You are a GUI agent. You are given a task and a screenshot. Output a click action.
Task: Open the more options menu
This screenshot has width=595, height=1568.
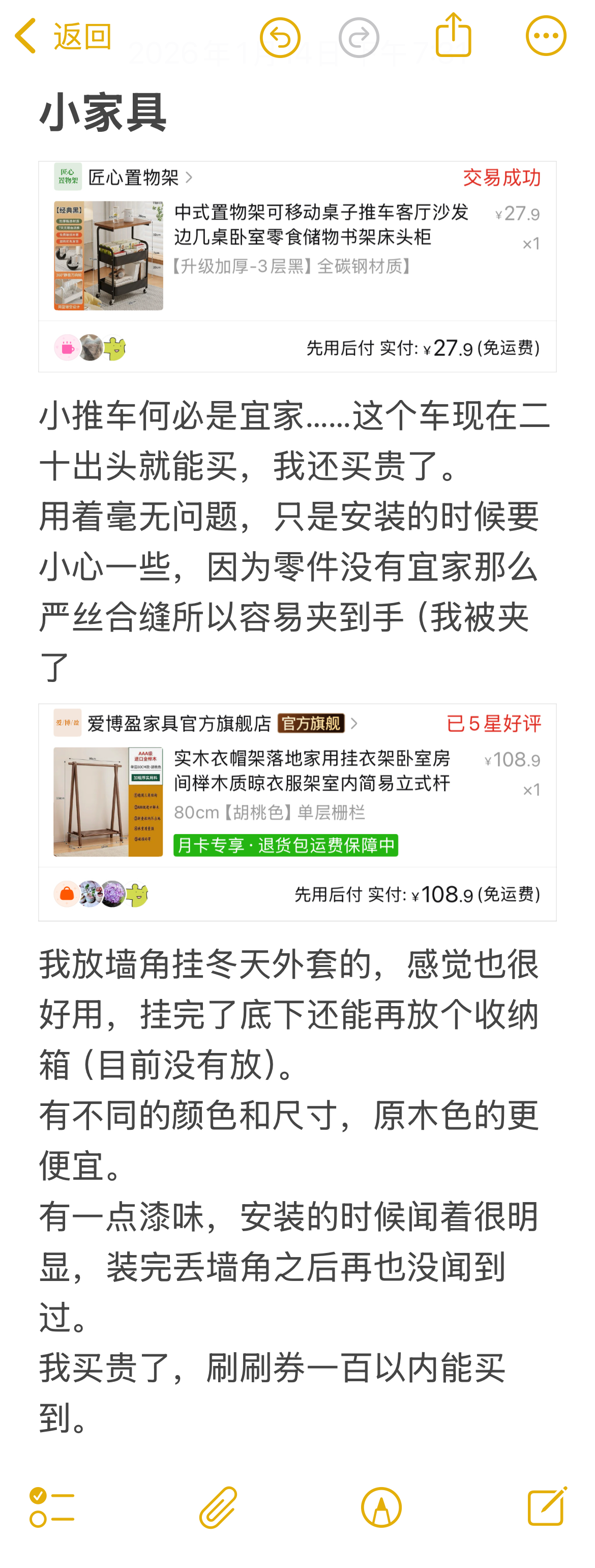546,37
